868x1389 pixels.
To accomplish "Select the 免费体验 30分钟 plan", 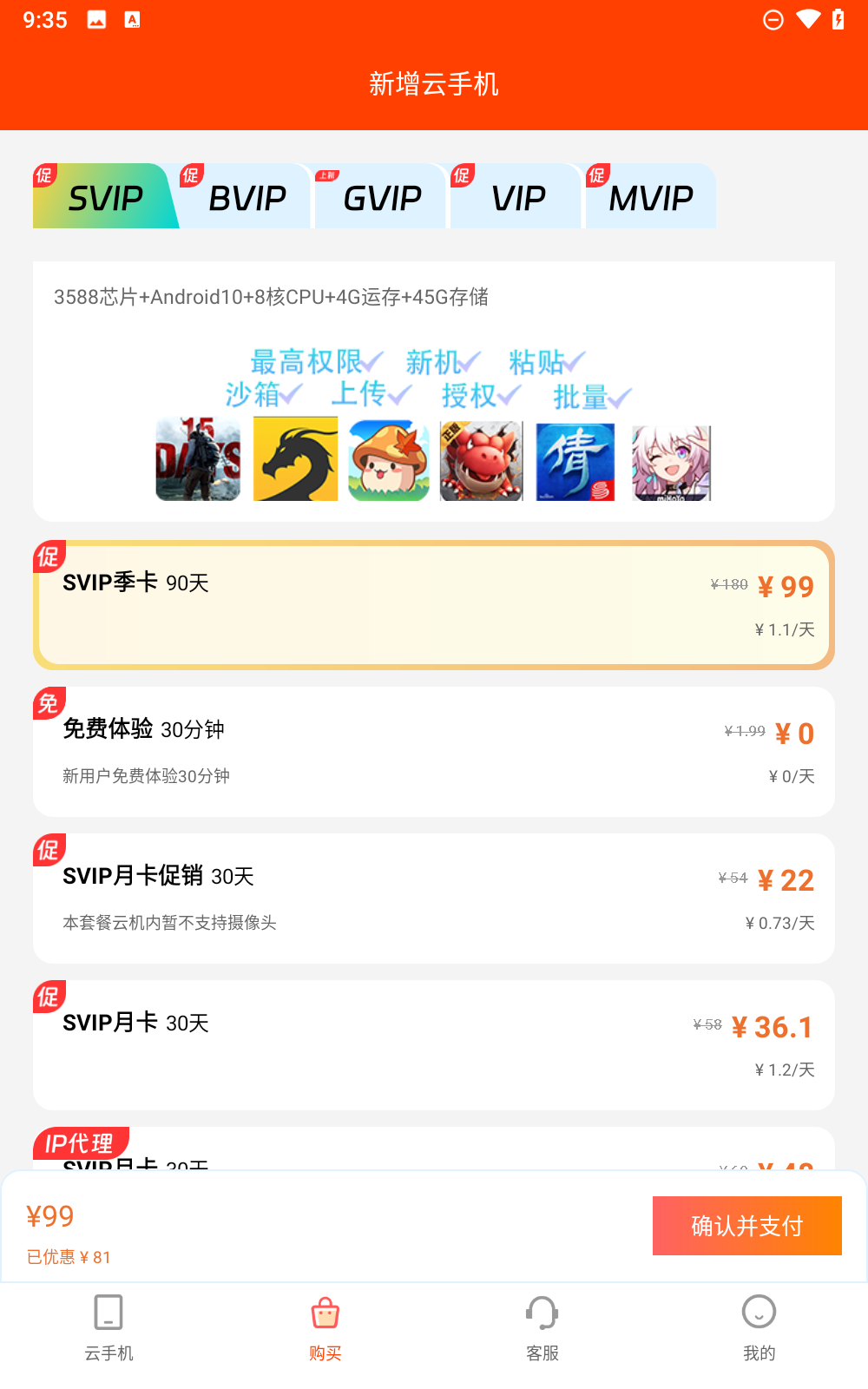I will (434, 751).
